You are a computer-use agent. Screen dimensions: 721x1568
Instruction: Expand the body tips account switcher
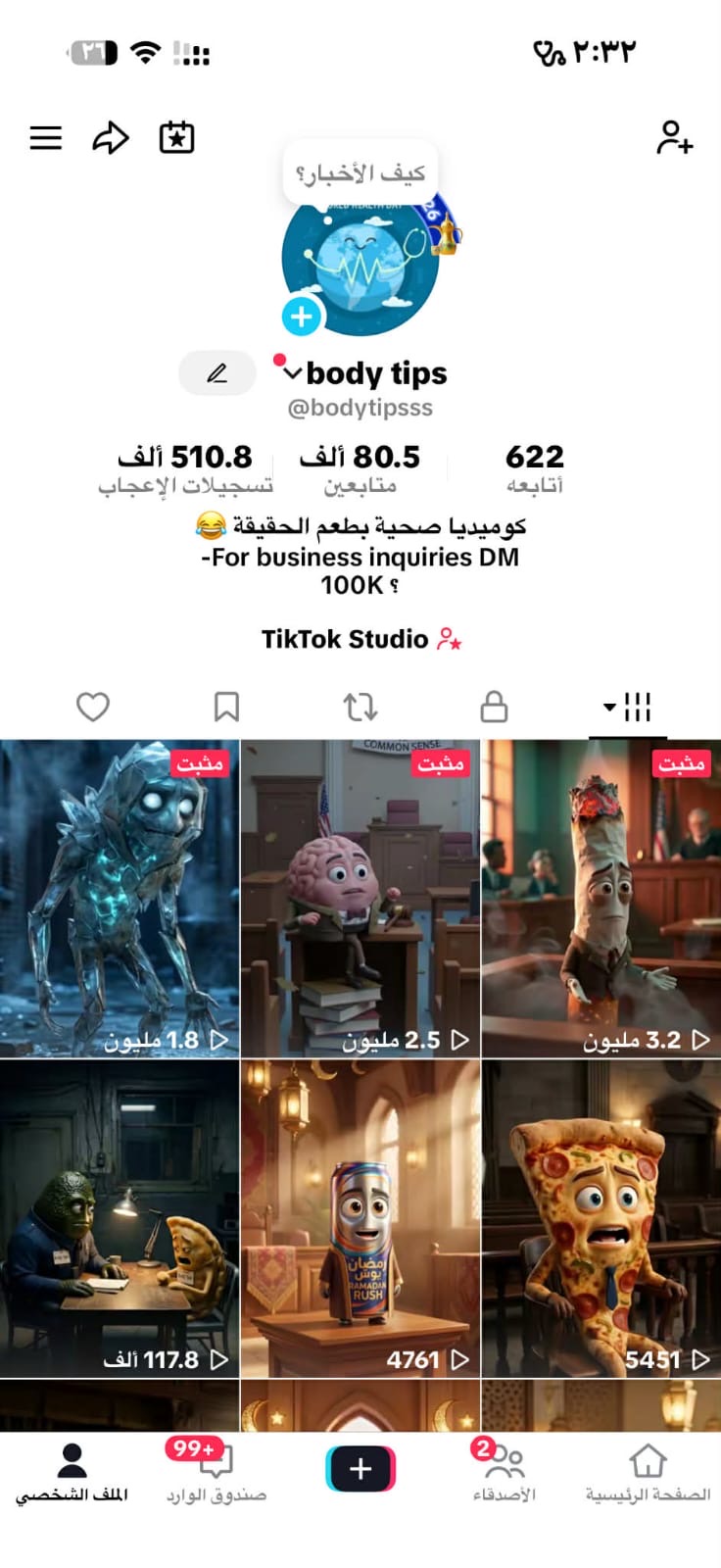(292, 373)
